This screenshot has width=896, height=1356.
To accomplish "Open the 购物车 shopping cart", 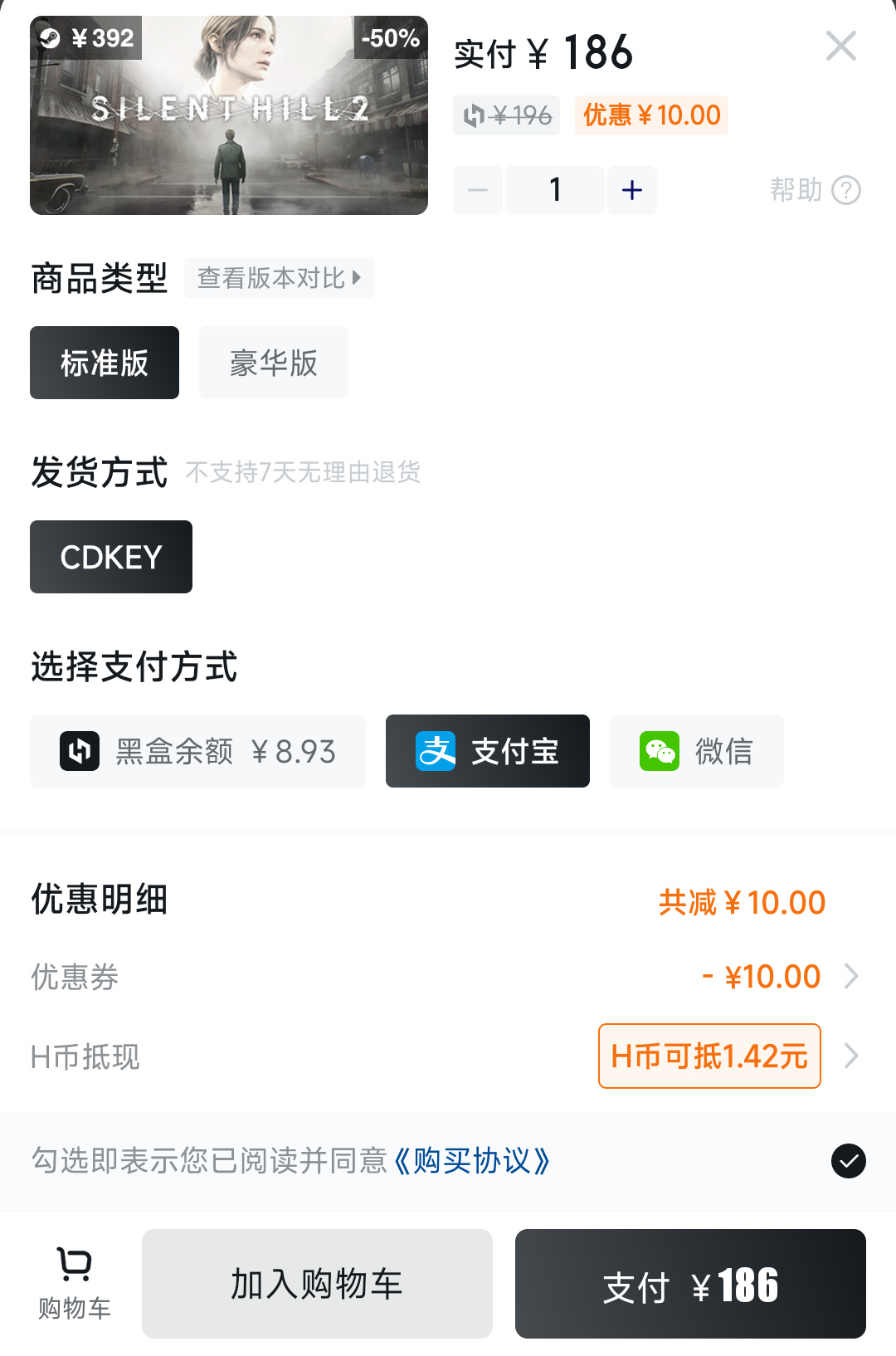I will tap(75, 1283).
